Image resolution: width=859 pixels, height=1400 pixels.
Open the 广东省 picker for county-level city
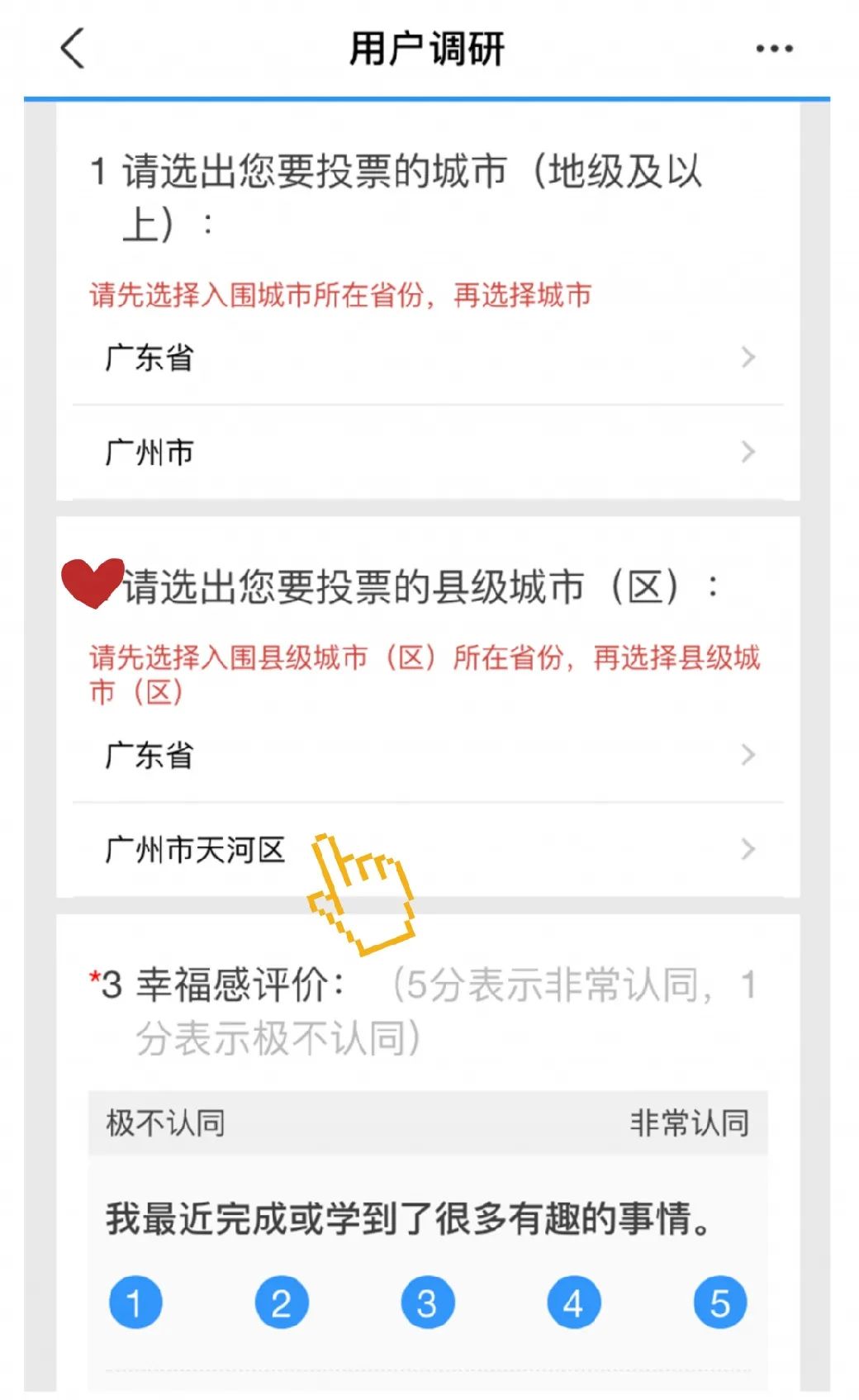pyautogui.click(x=428, y=755)
